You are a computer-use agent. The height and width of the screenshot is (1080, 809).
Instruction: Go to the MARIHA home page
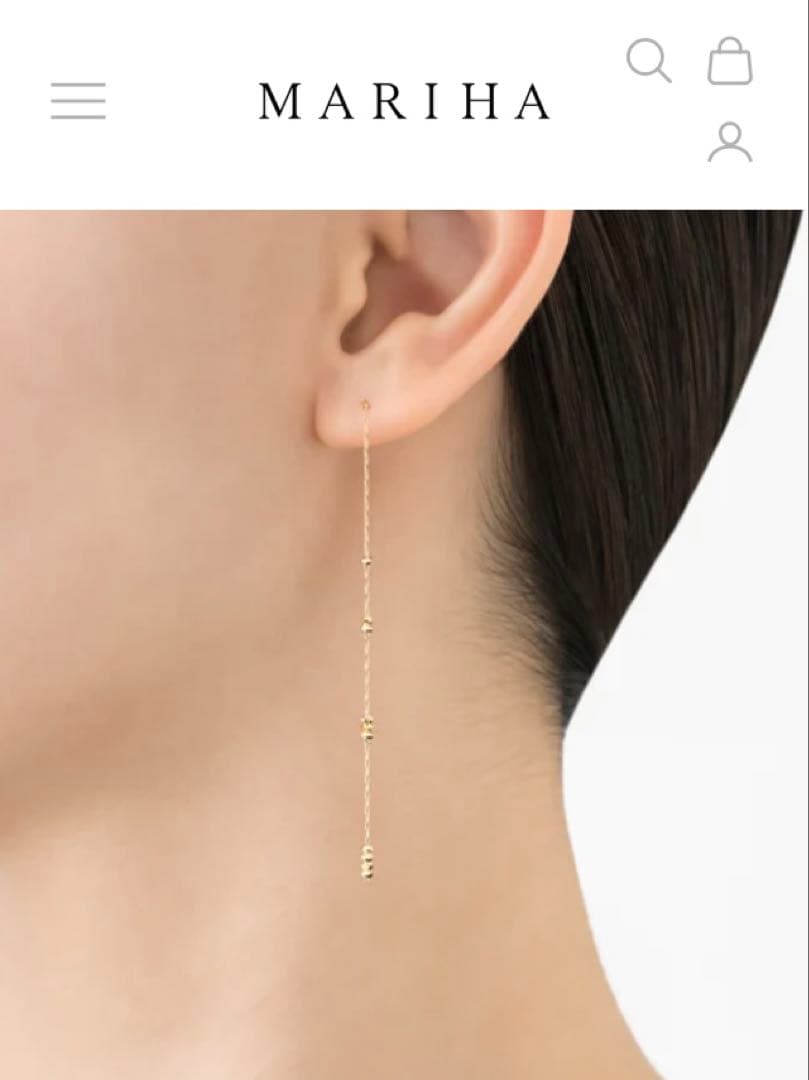pos(404,102)
